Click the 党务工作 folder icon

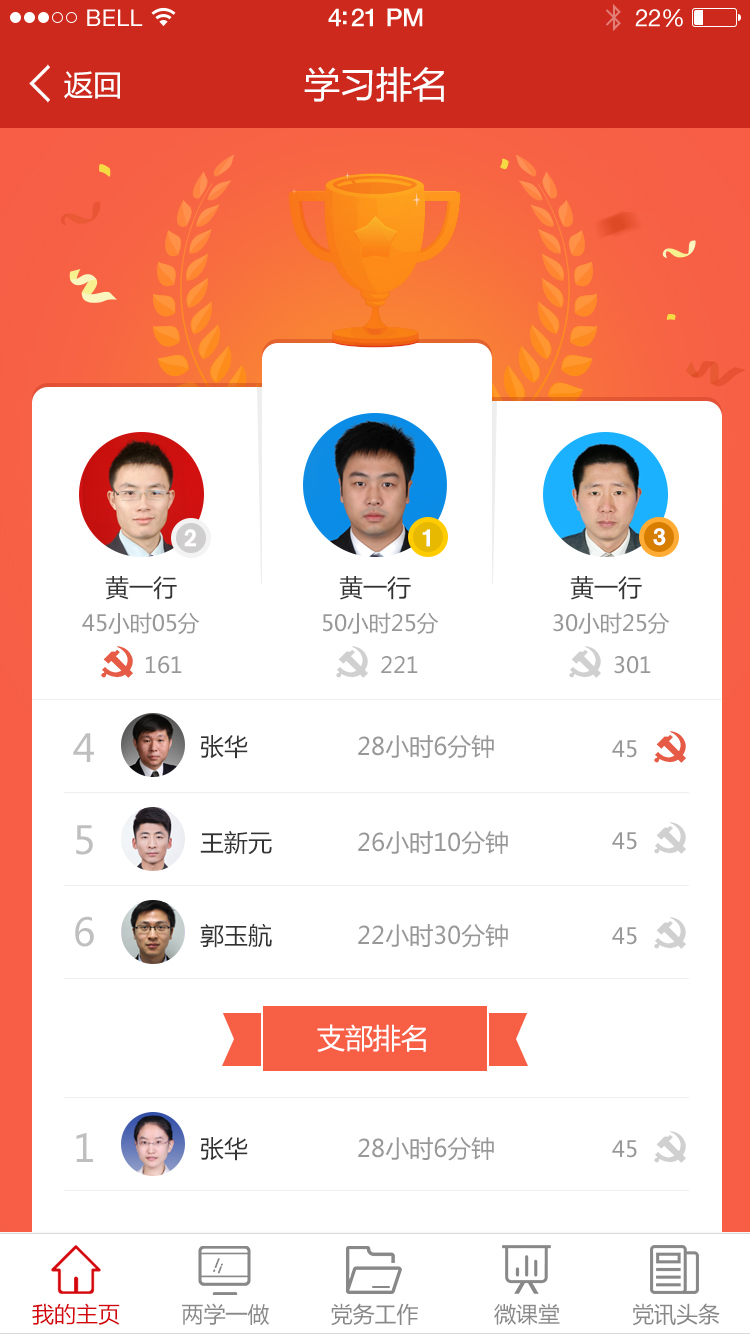tap(374, 1271)
